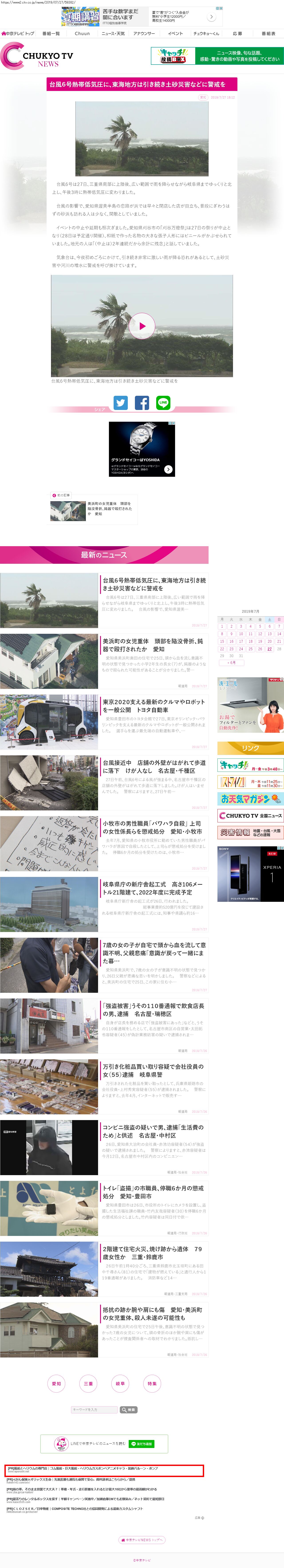This screenshot has height=1568, width=284.
Task: Open the アナウンサー page
Action: pos(144,33)
